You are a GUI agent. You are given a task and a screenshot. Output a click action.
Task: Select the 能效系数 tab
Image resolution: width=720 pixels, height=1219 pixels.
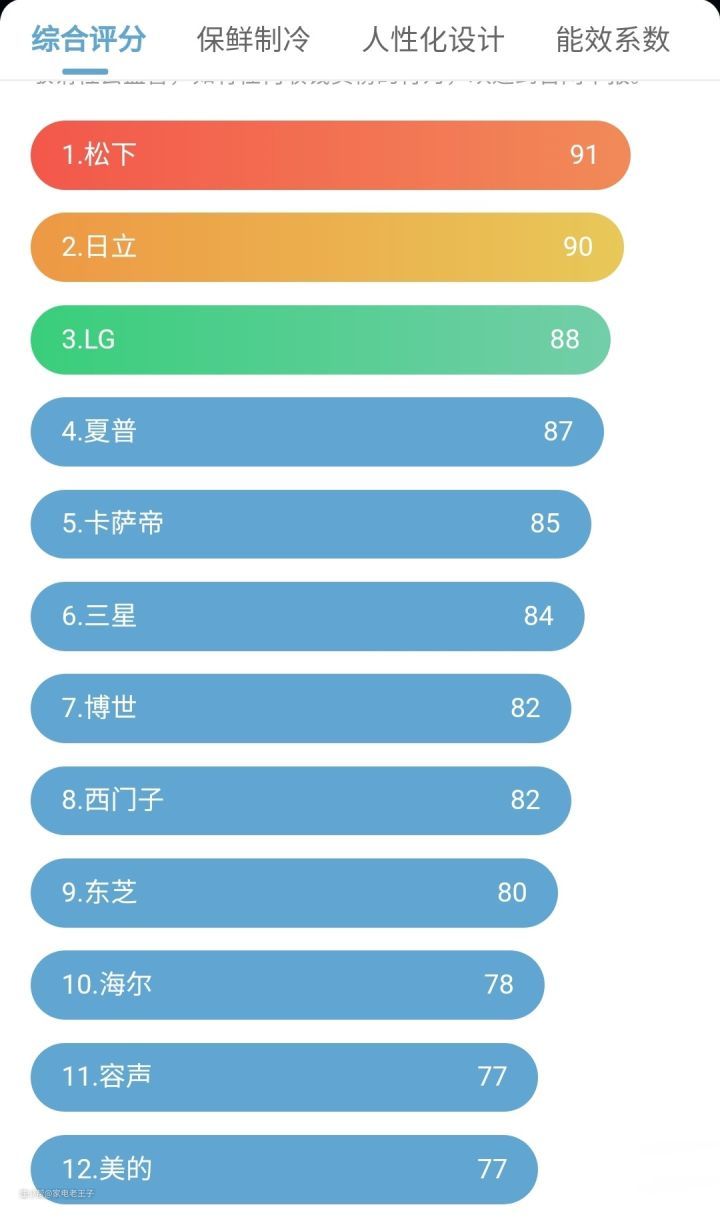coord(612,40)
